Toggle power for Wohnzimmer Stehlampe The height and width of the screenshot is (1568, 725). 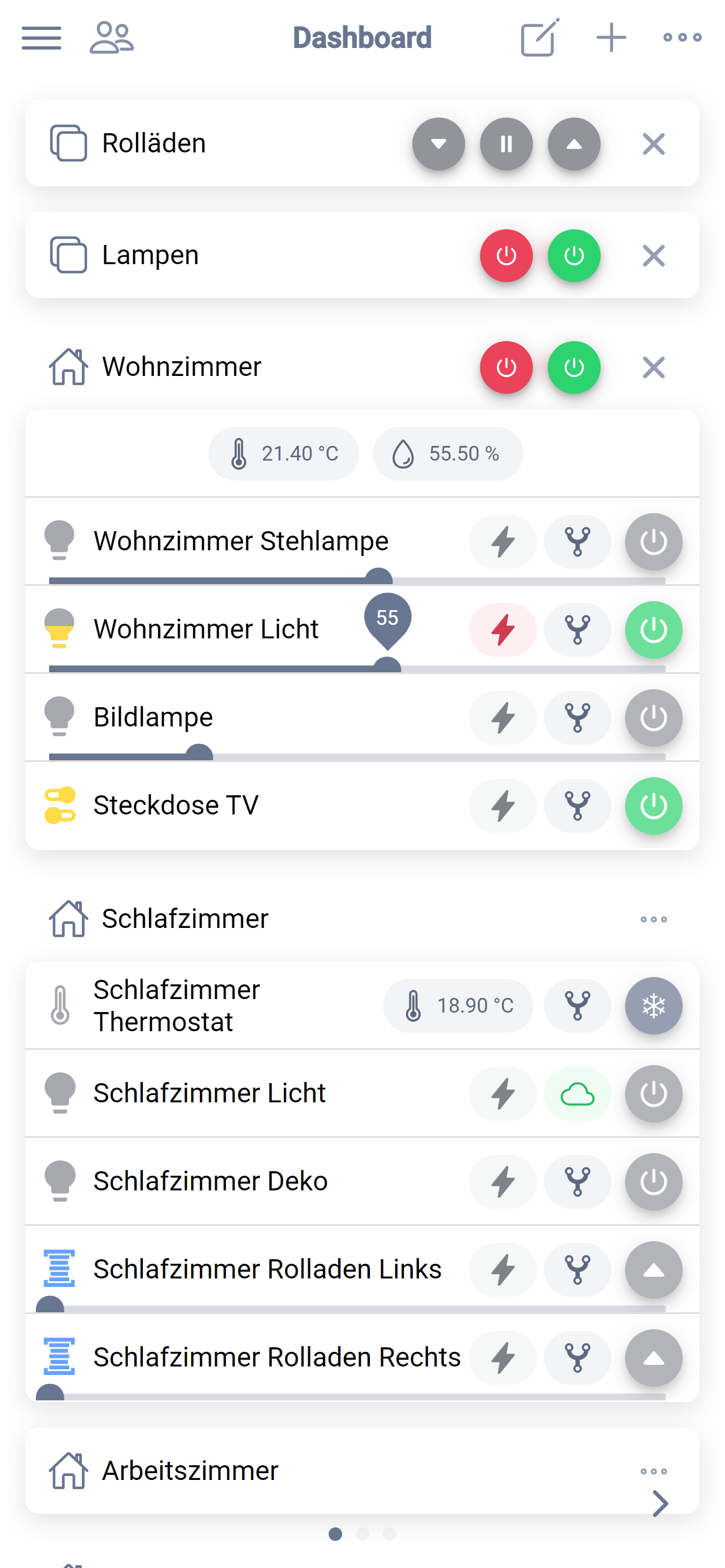(653, 542)
